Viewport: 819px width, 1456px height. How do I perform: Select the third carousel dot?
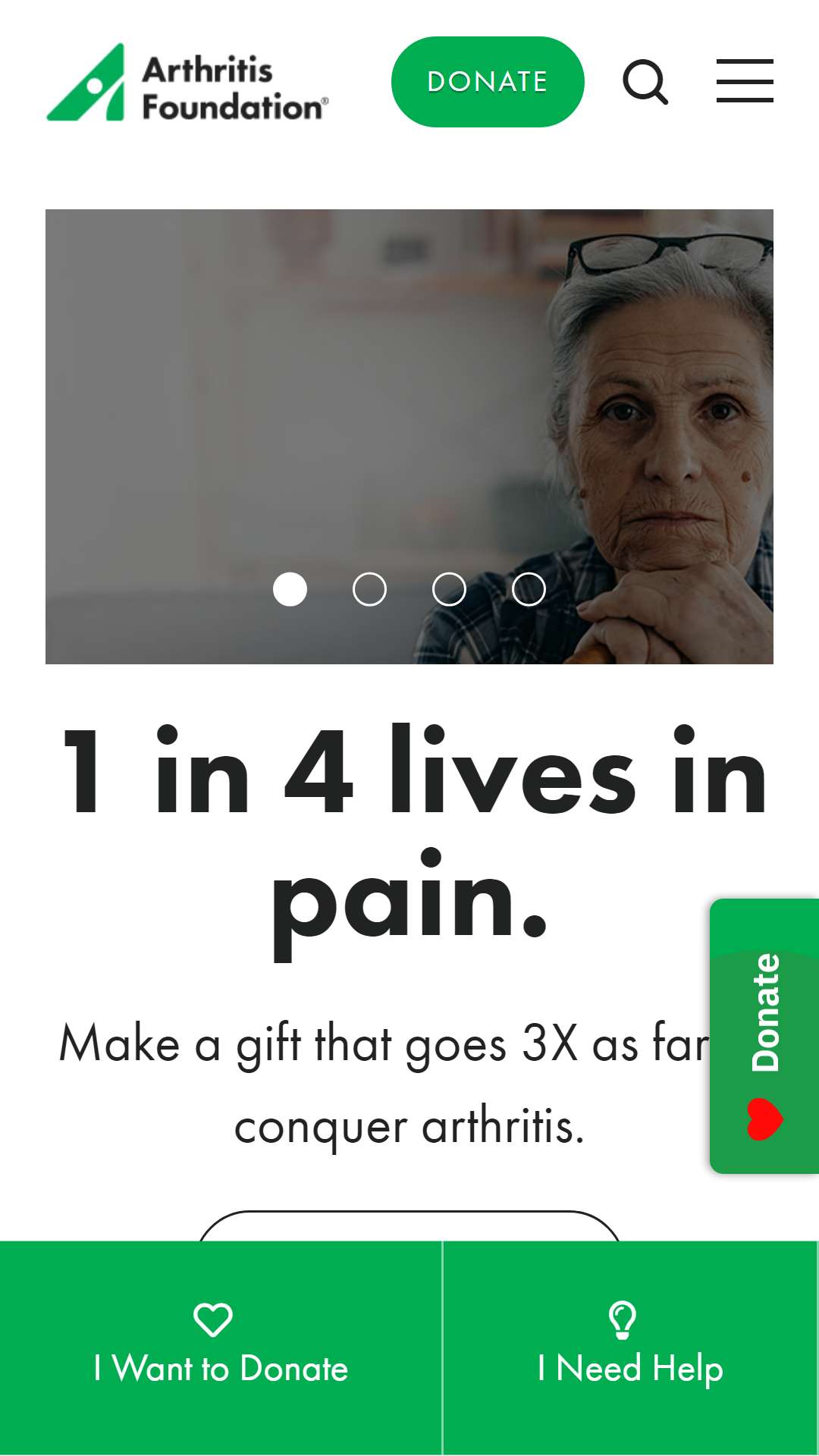(449, 589)
